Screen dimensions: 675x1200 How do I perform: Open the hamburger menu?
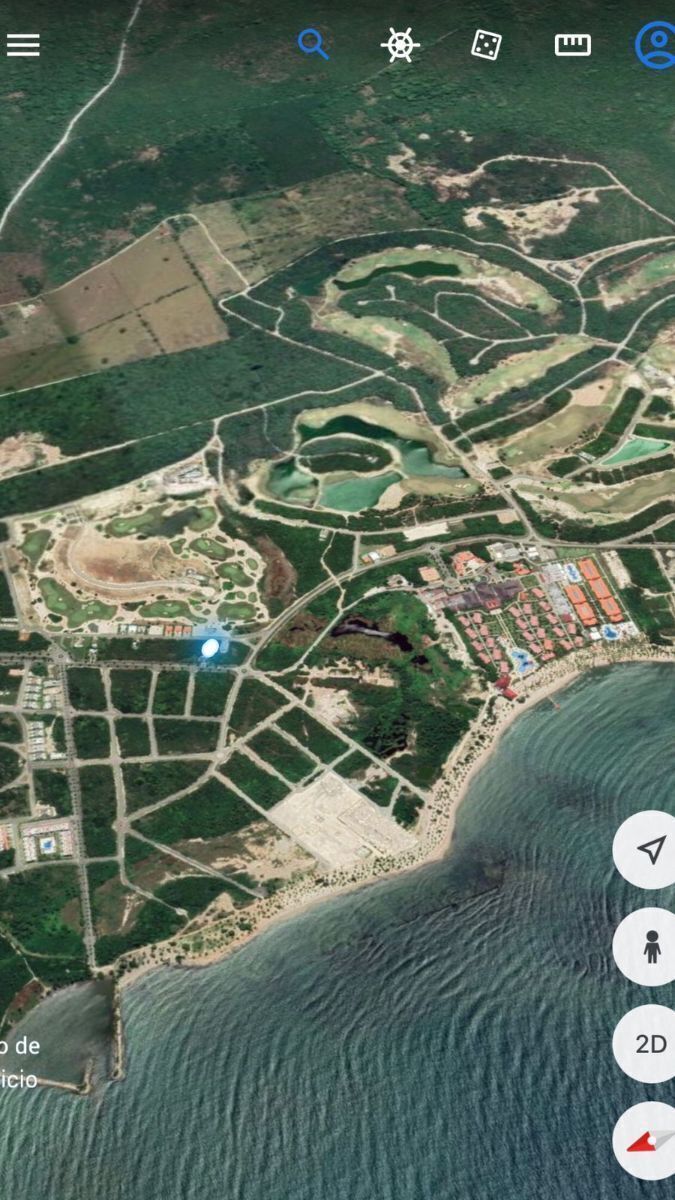(x=23, y=45)
